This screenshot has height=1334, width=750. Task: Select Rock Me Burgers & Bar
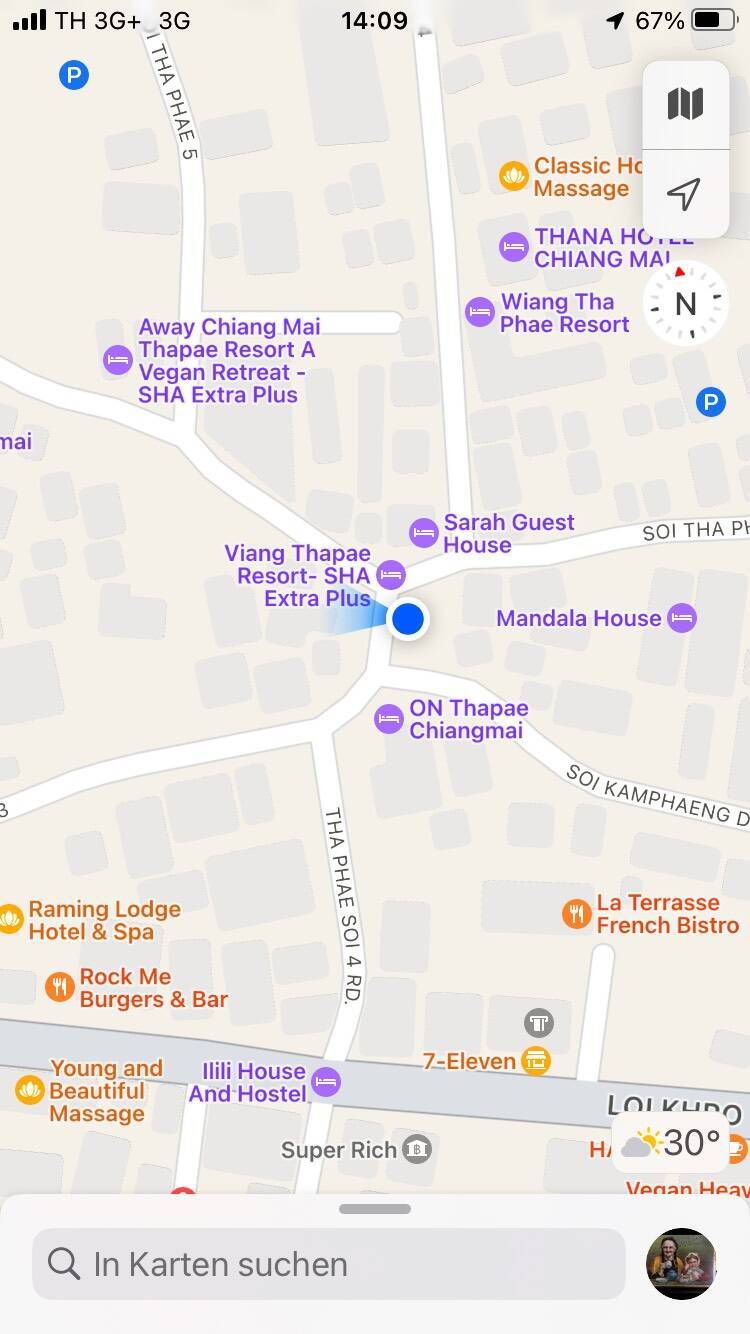61,988
